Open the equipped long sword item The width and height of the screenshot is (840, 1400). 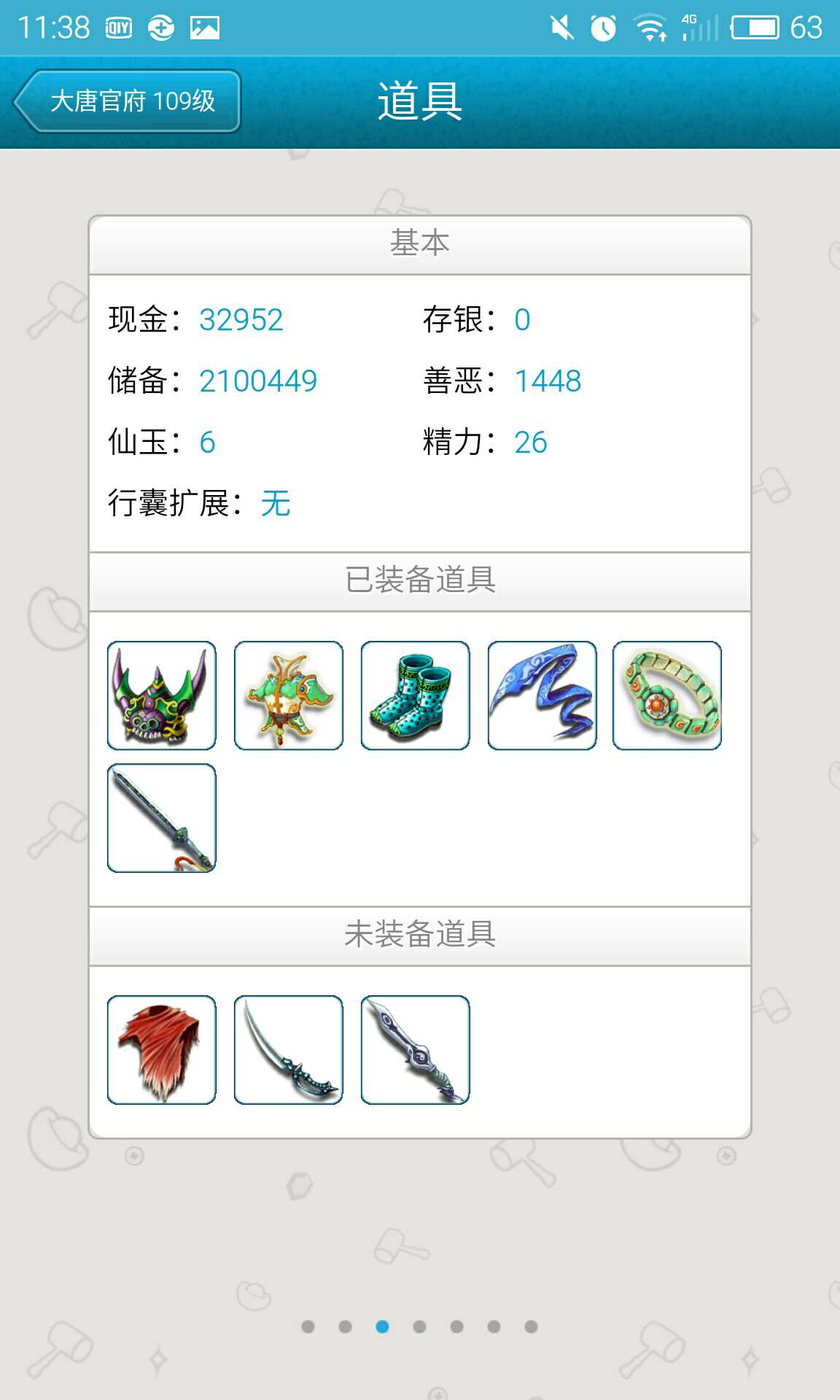click(x=162, y=818)
